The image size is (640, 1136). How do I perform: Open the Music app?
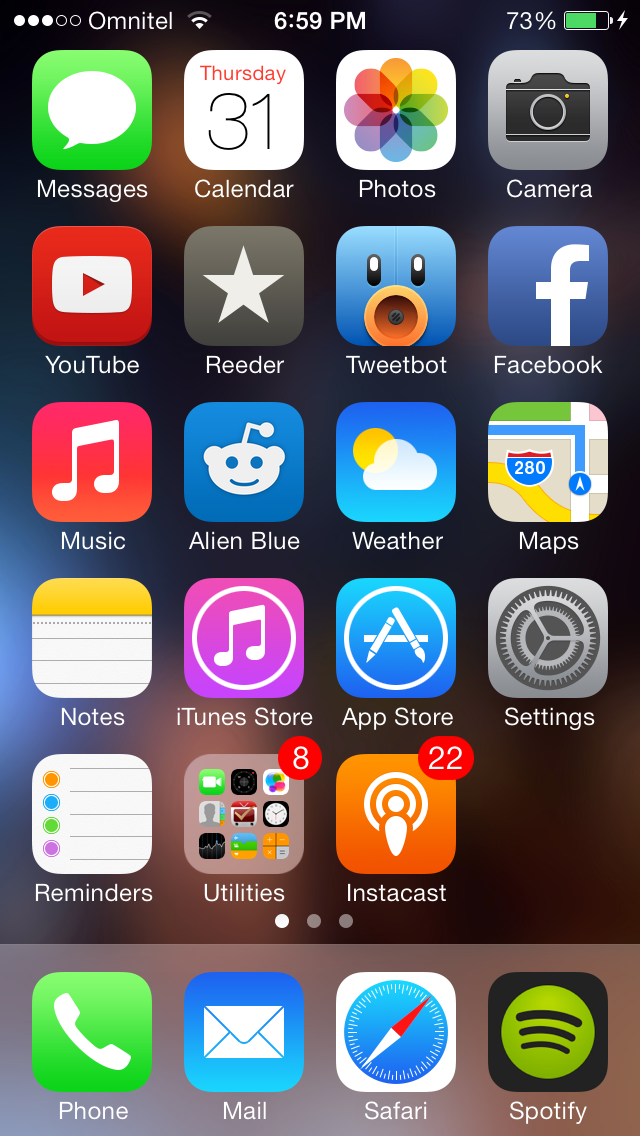(92, 462)
